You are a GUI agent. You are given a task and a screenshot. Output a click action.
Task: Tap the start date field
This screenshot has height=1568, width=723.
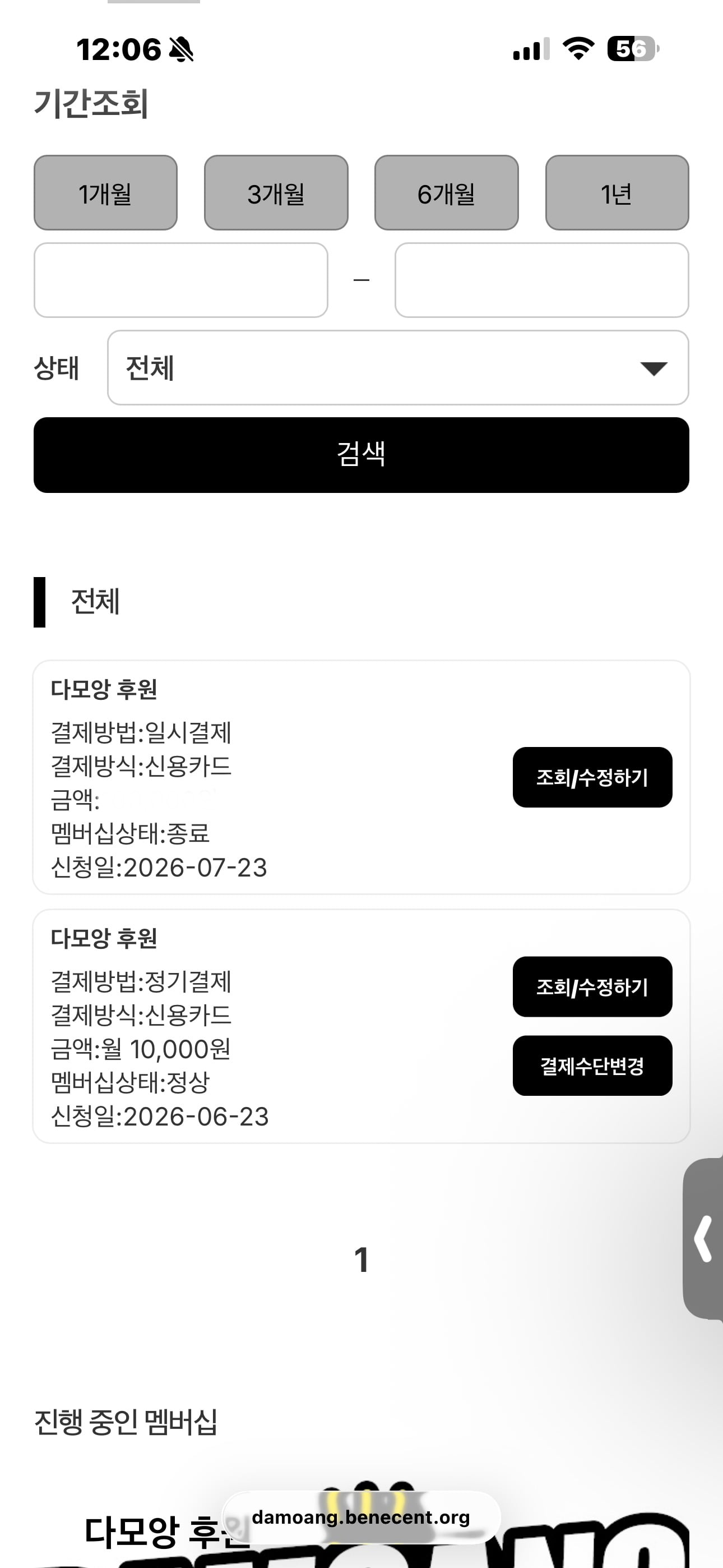[180, 280]
